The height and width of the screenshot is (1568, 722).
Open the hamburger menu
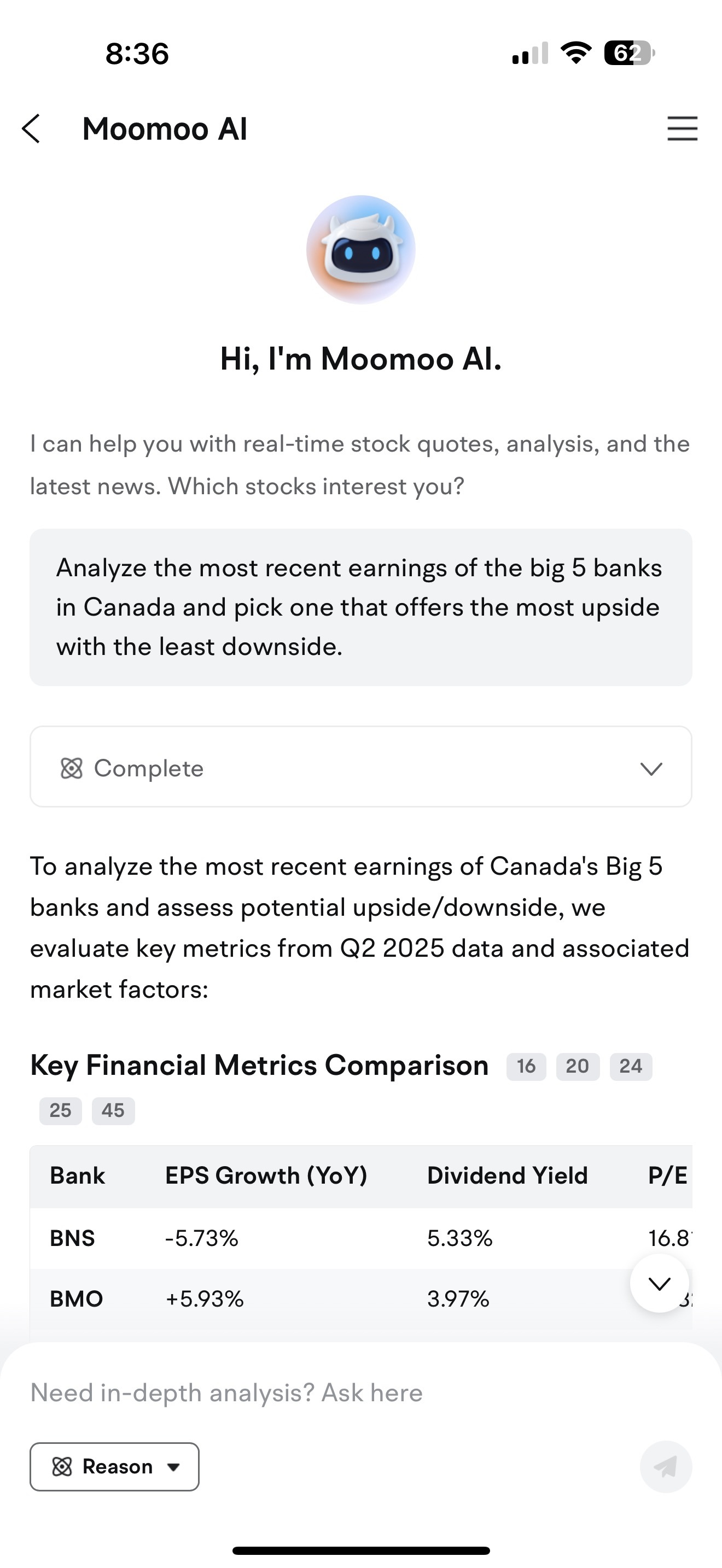point(683,128)
